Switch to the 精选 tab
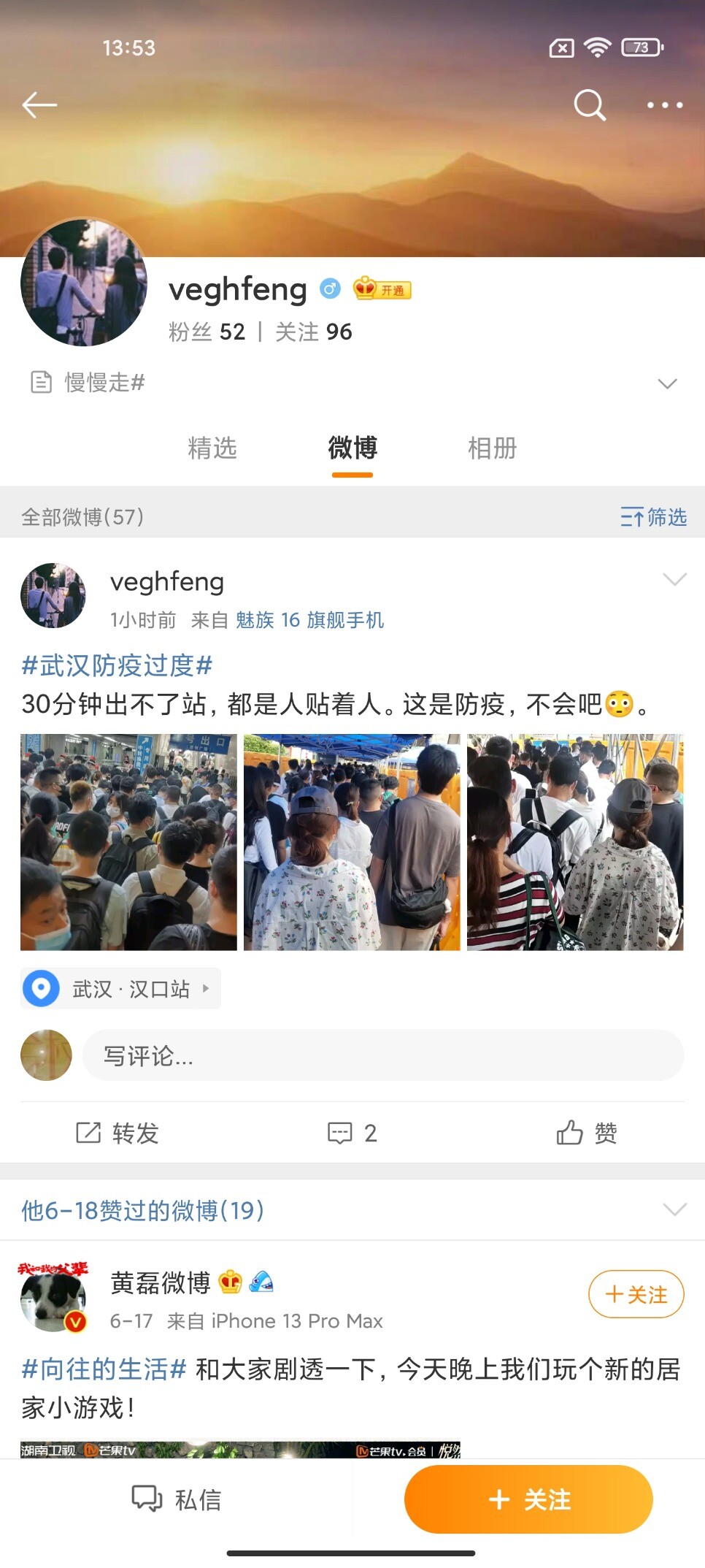The height and width of the screenshot is (1568, 705). 212,448
